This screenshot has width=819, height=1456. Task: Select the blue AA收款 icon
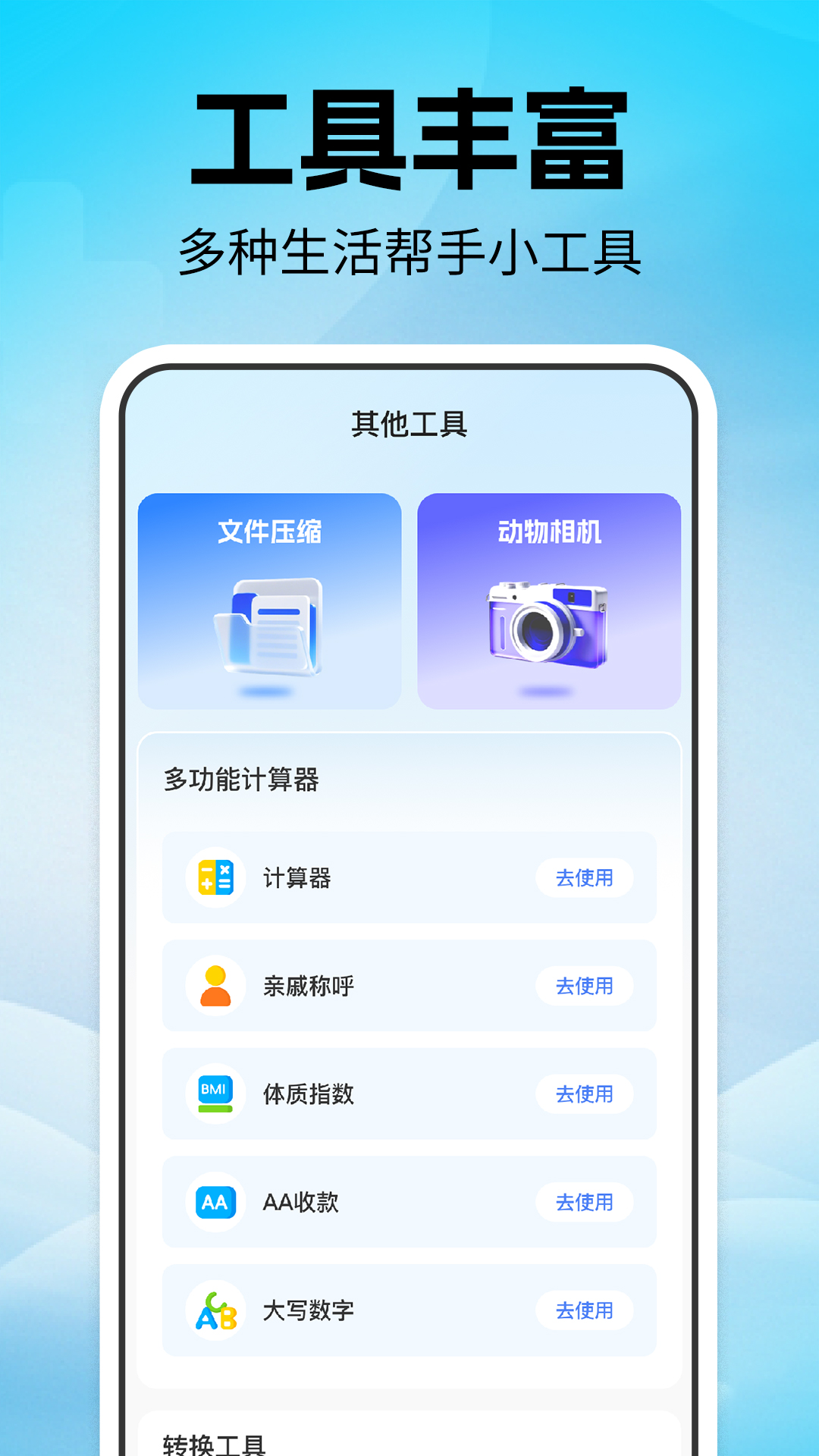point(215,1202)
